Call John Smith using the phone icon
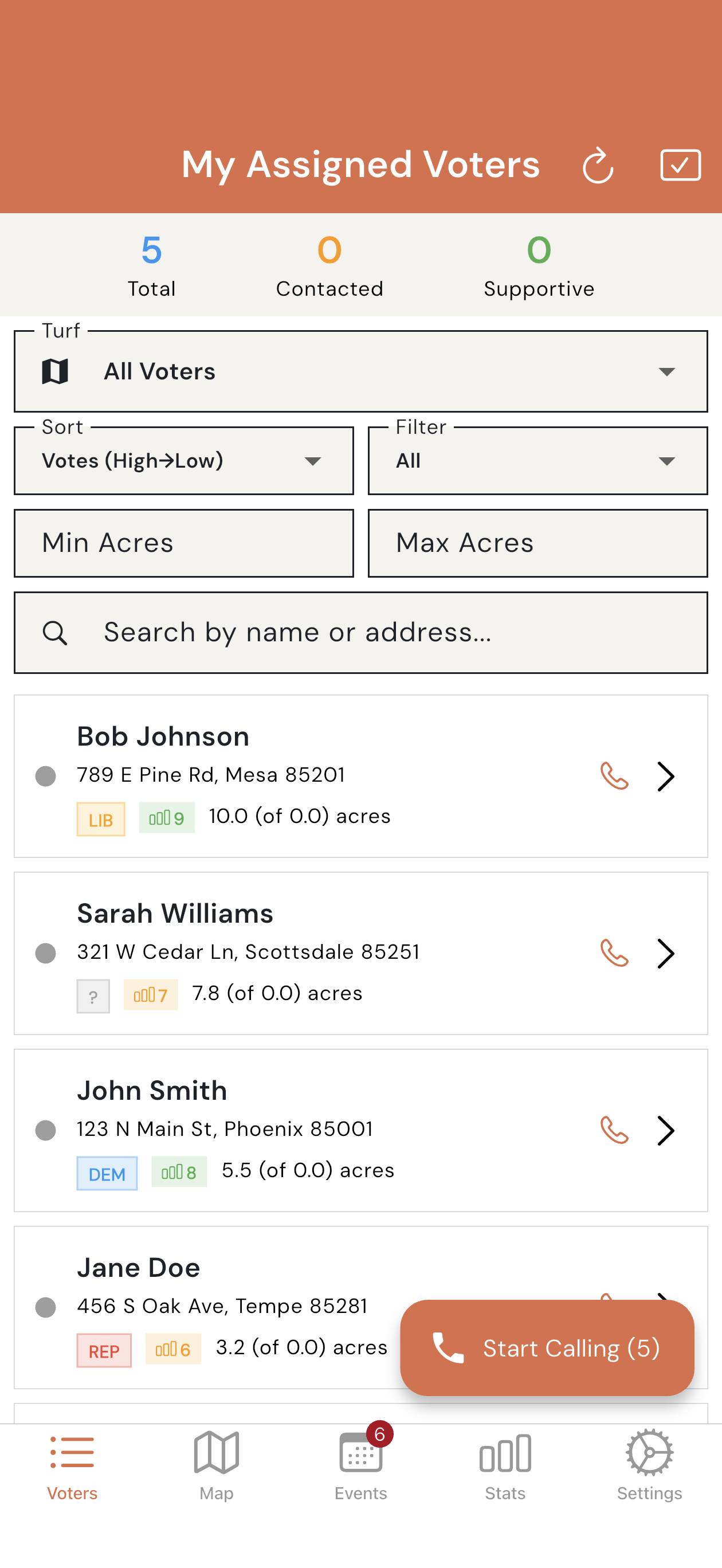Screen dimensions: 722x1568 [x=614, y=1130]
